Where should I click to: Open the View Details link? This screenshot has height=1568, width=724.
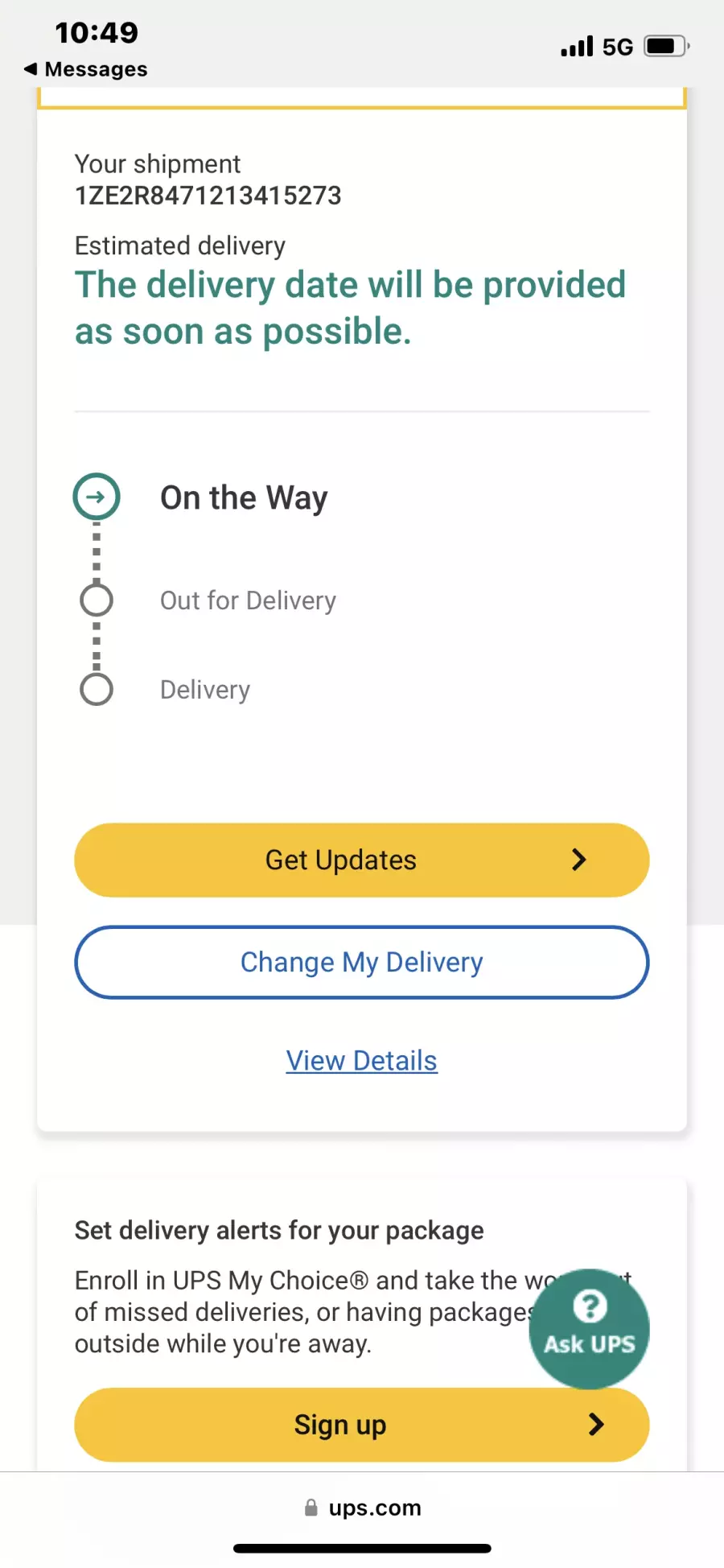[361, 1061]
